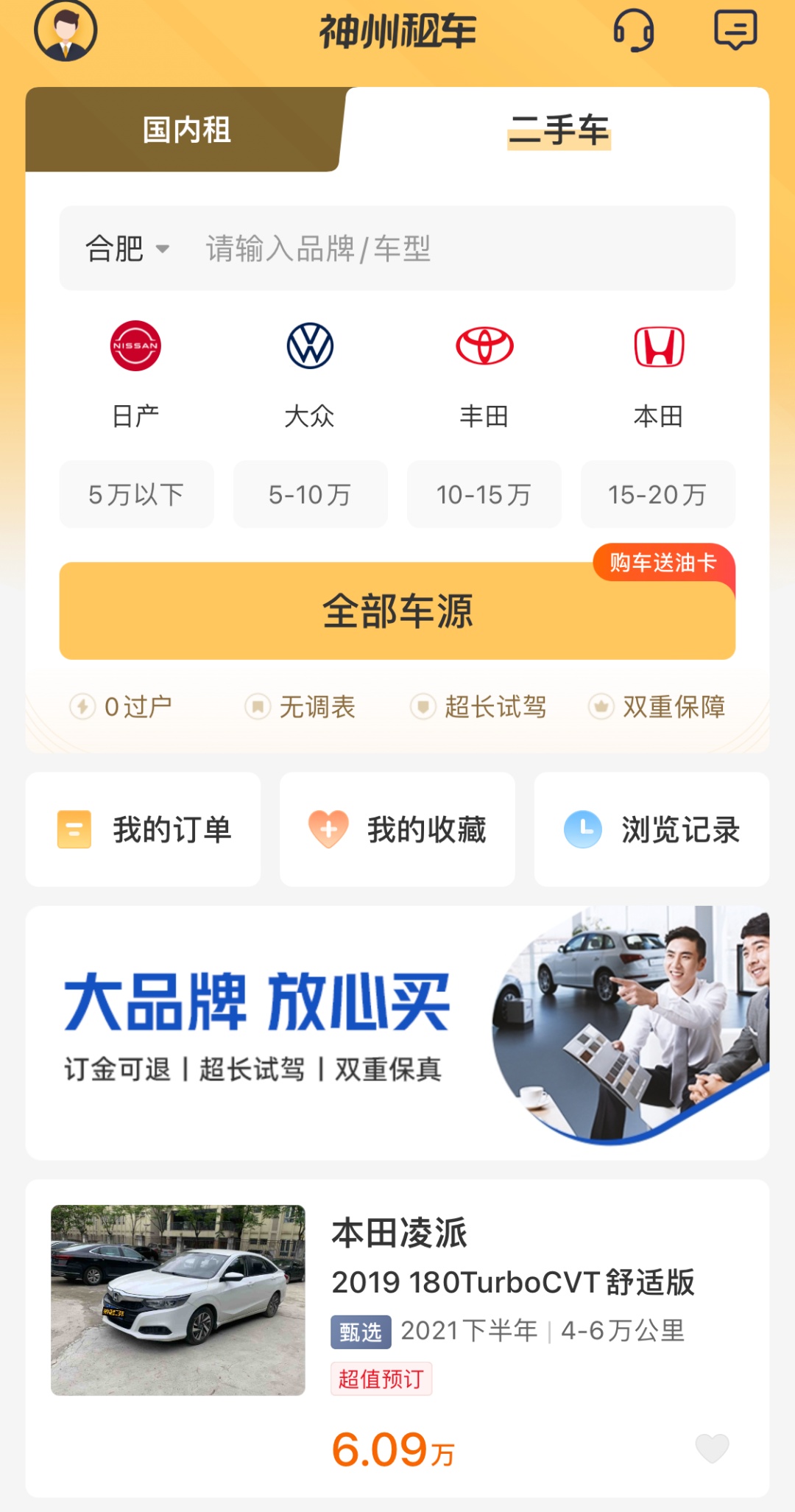Contact customer service via headset icon

point(634,30)
